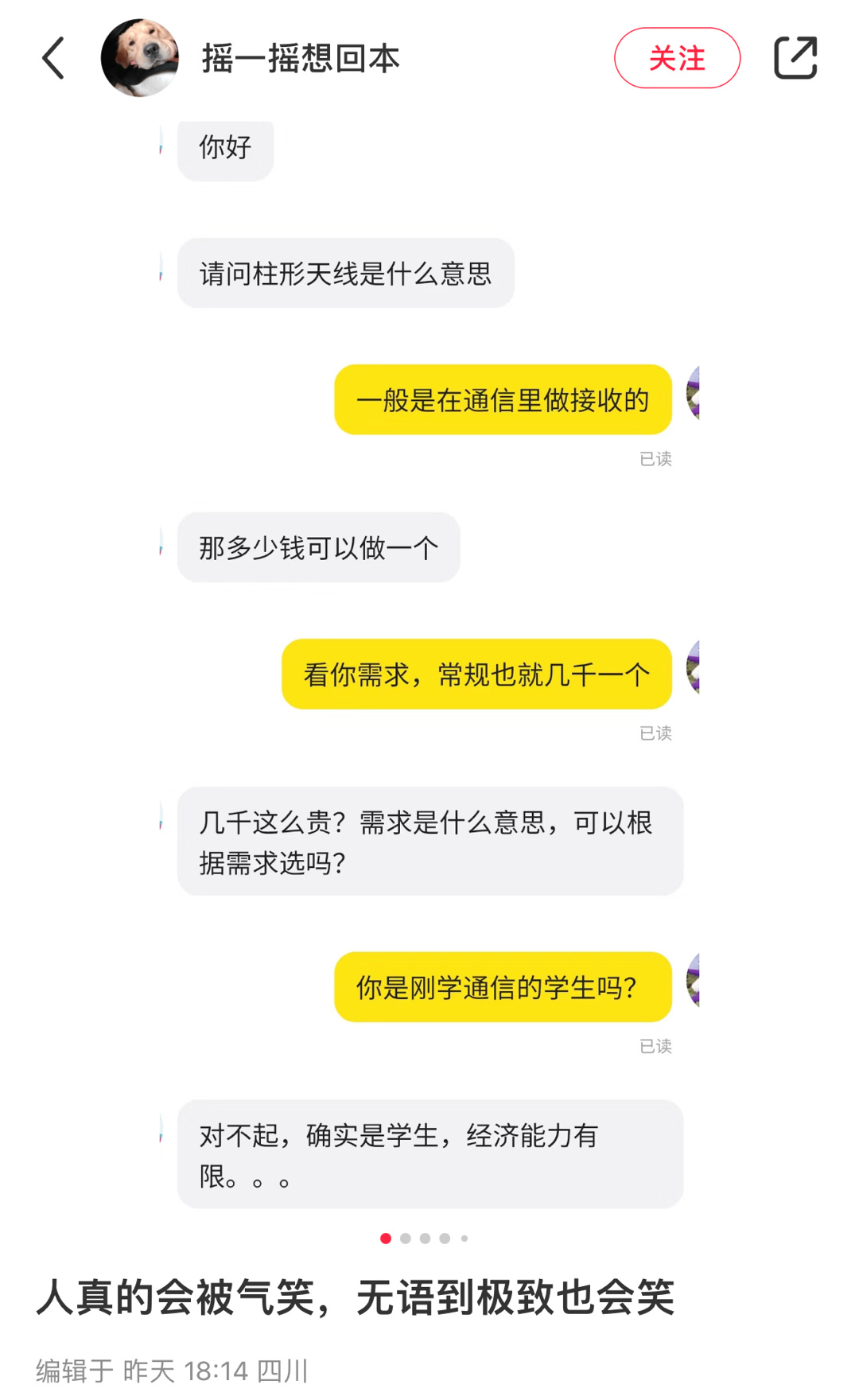859x1400 pixels.
Task: Open 摇一摇想回本's profile avatar
Action: click(x=140, y=58)
